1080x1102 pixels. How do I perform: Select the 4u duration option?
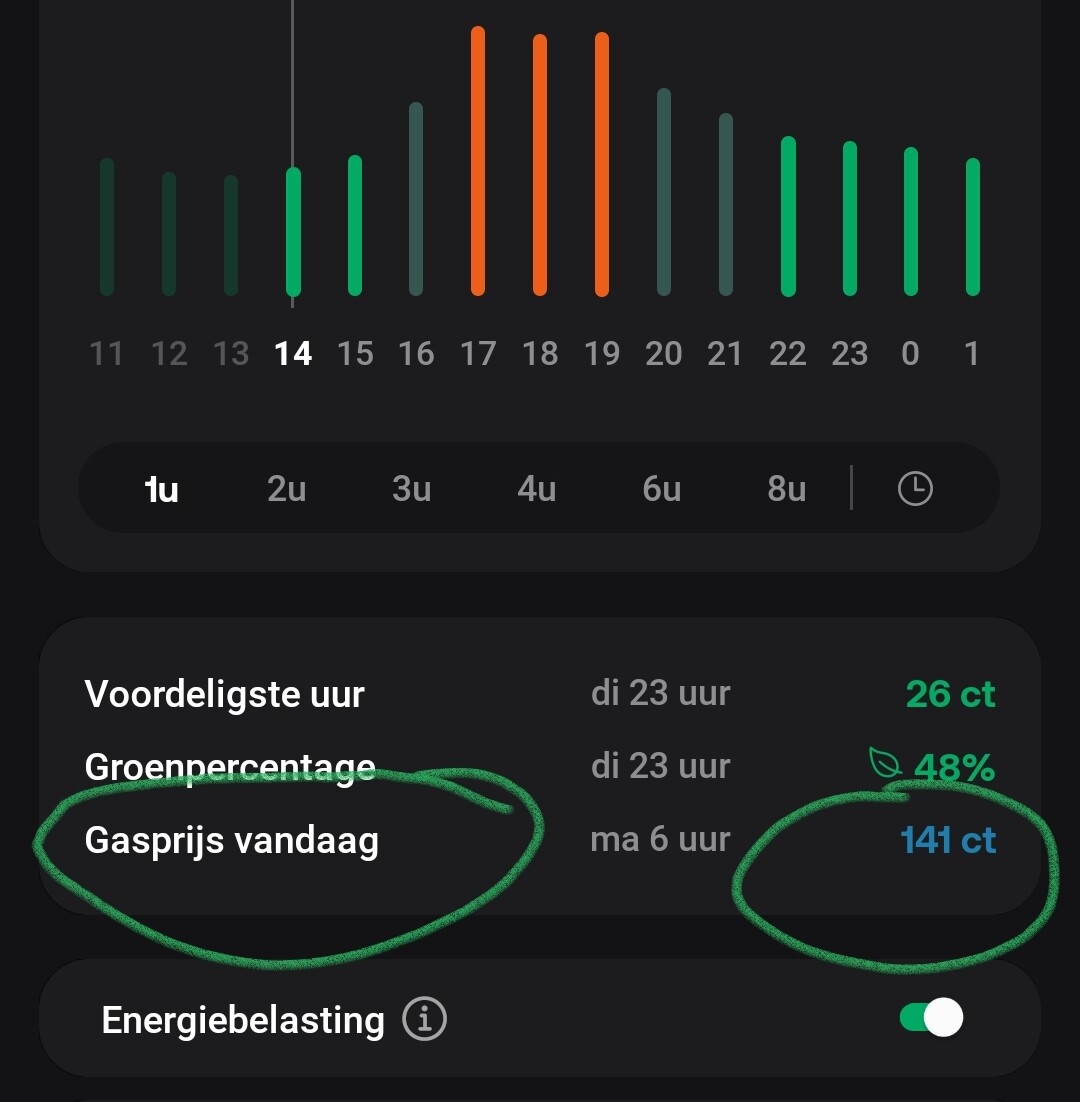click(x=536, y=489)
